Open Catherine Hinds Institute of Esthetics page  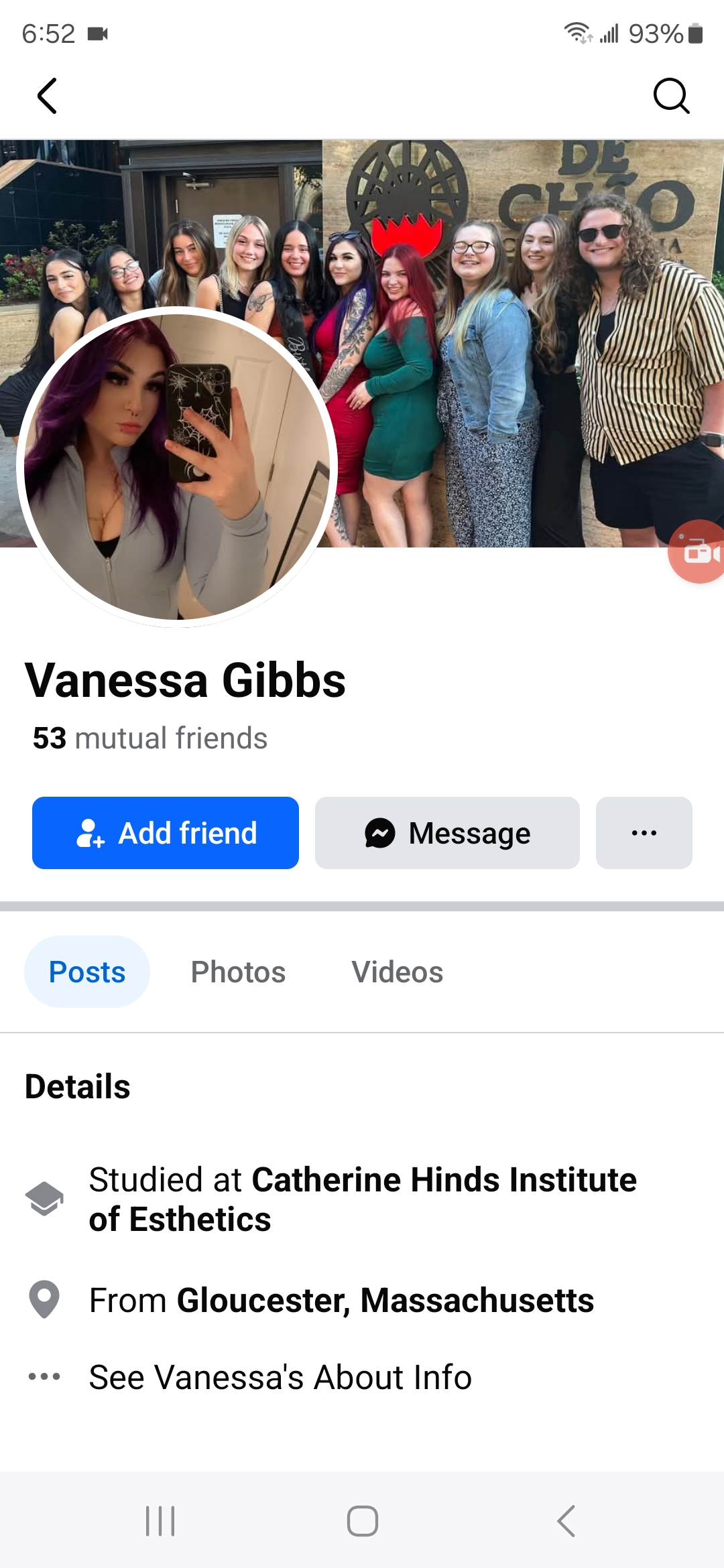point(363,1199)
